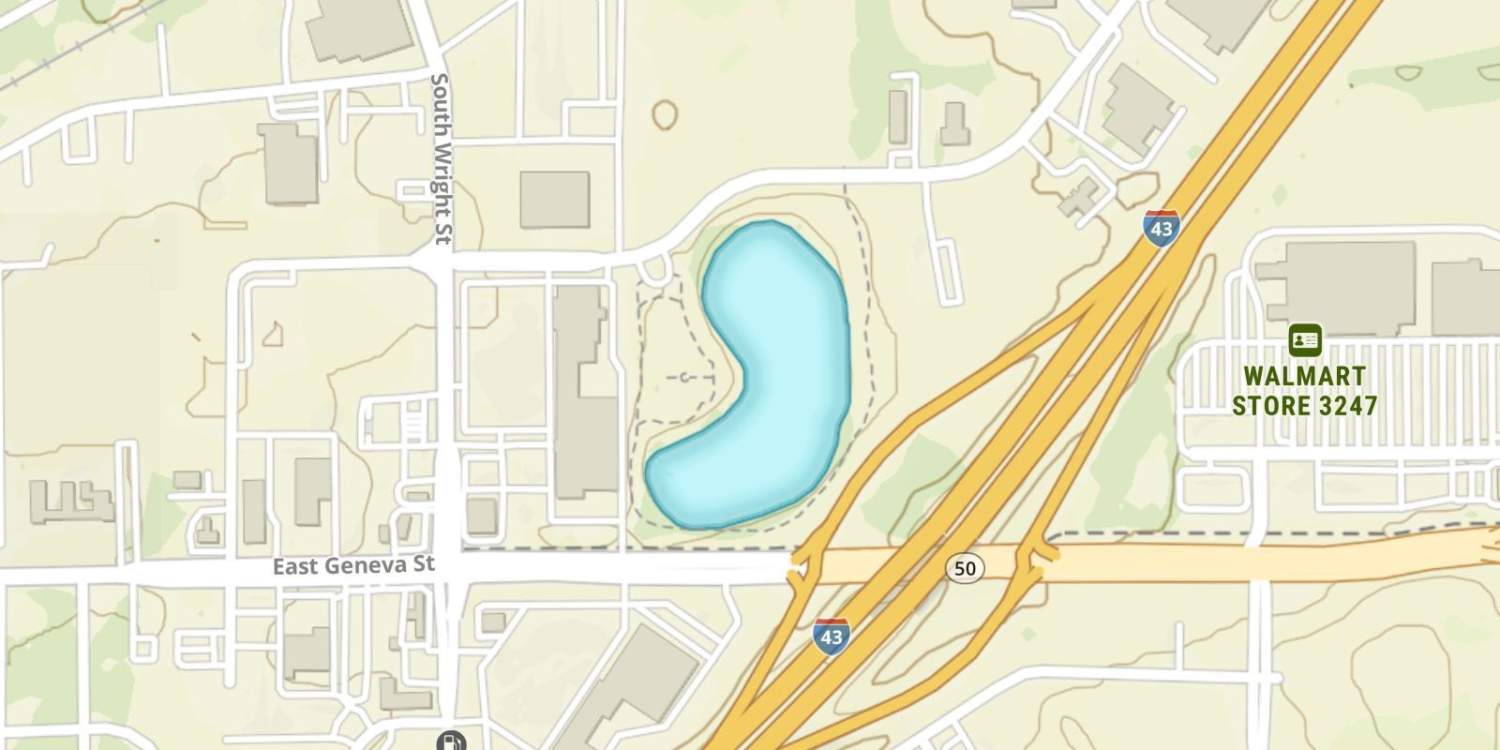Viewport: 1500px width, 750px height.
Task: Open the Walmart Store 3247 map marker
Action: click(1304, 341)
